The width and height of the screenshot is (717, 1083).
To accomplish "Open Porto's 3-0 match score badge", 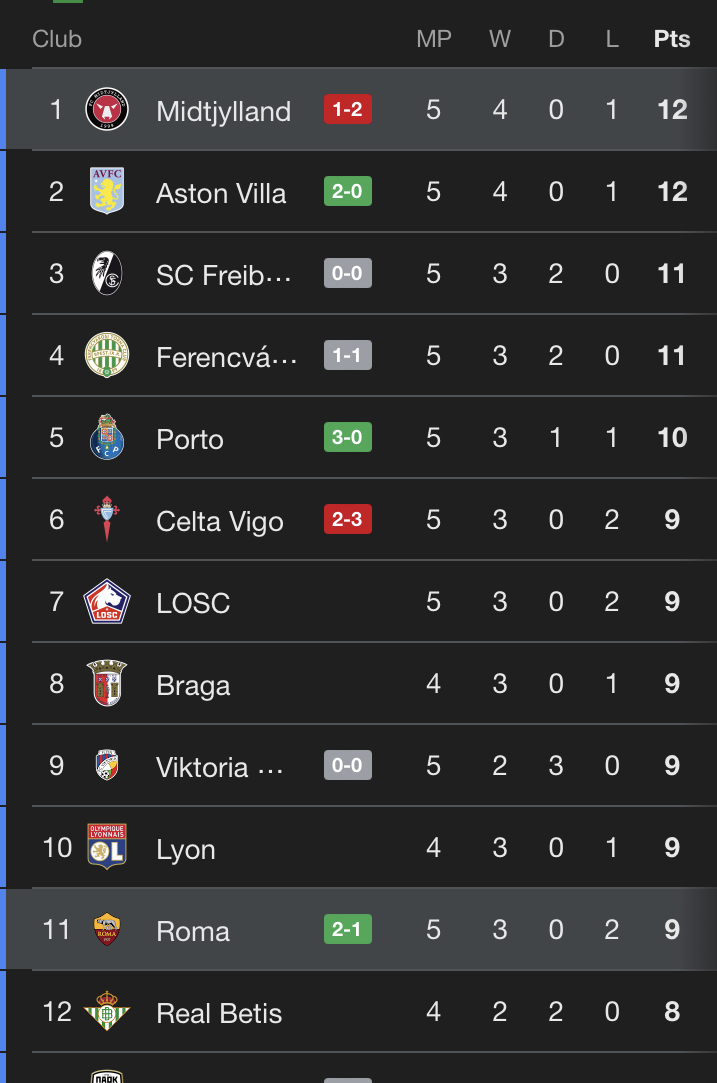I will 347,437.
